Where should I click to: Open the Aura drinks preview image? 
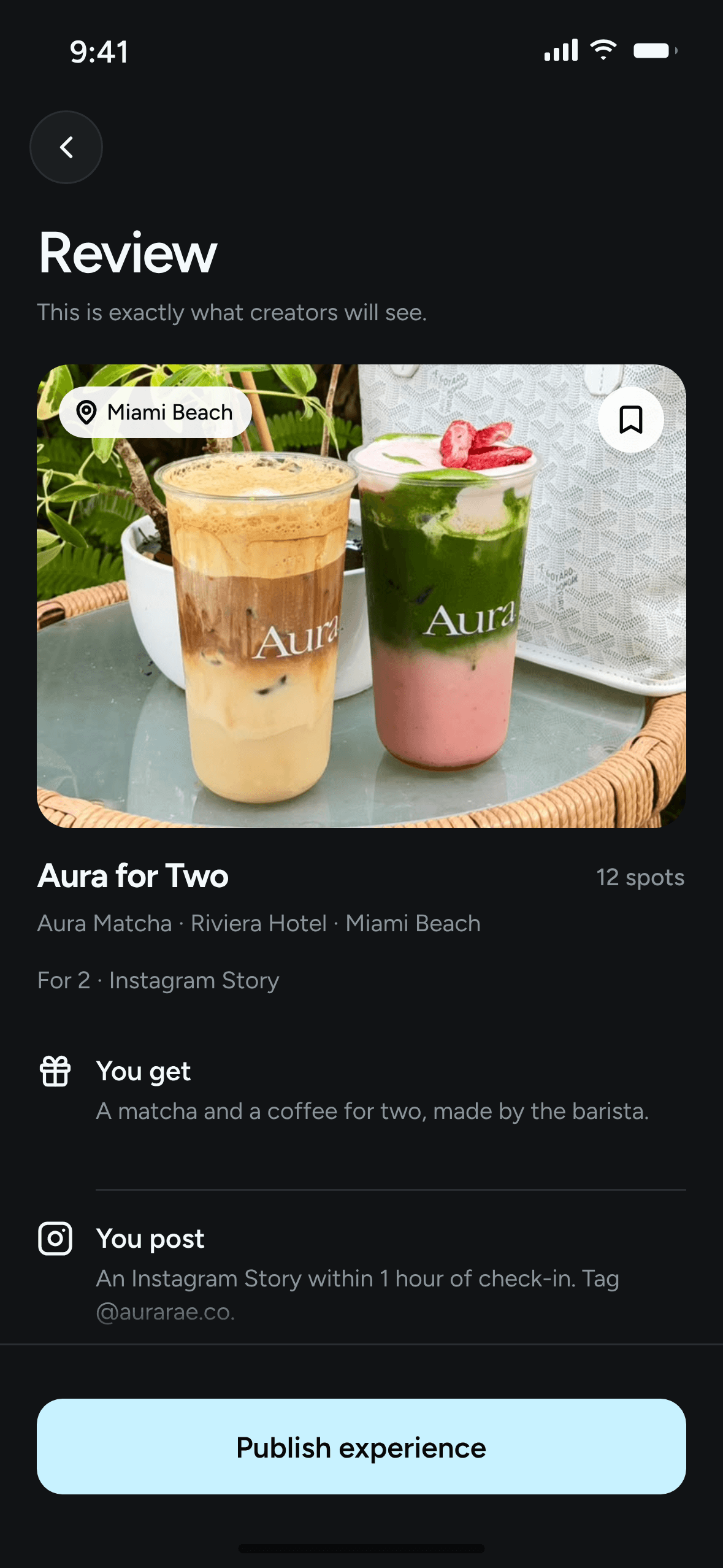click(x=361, y=596)
